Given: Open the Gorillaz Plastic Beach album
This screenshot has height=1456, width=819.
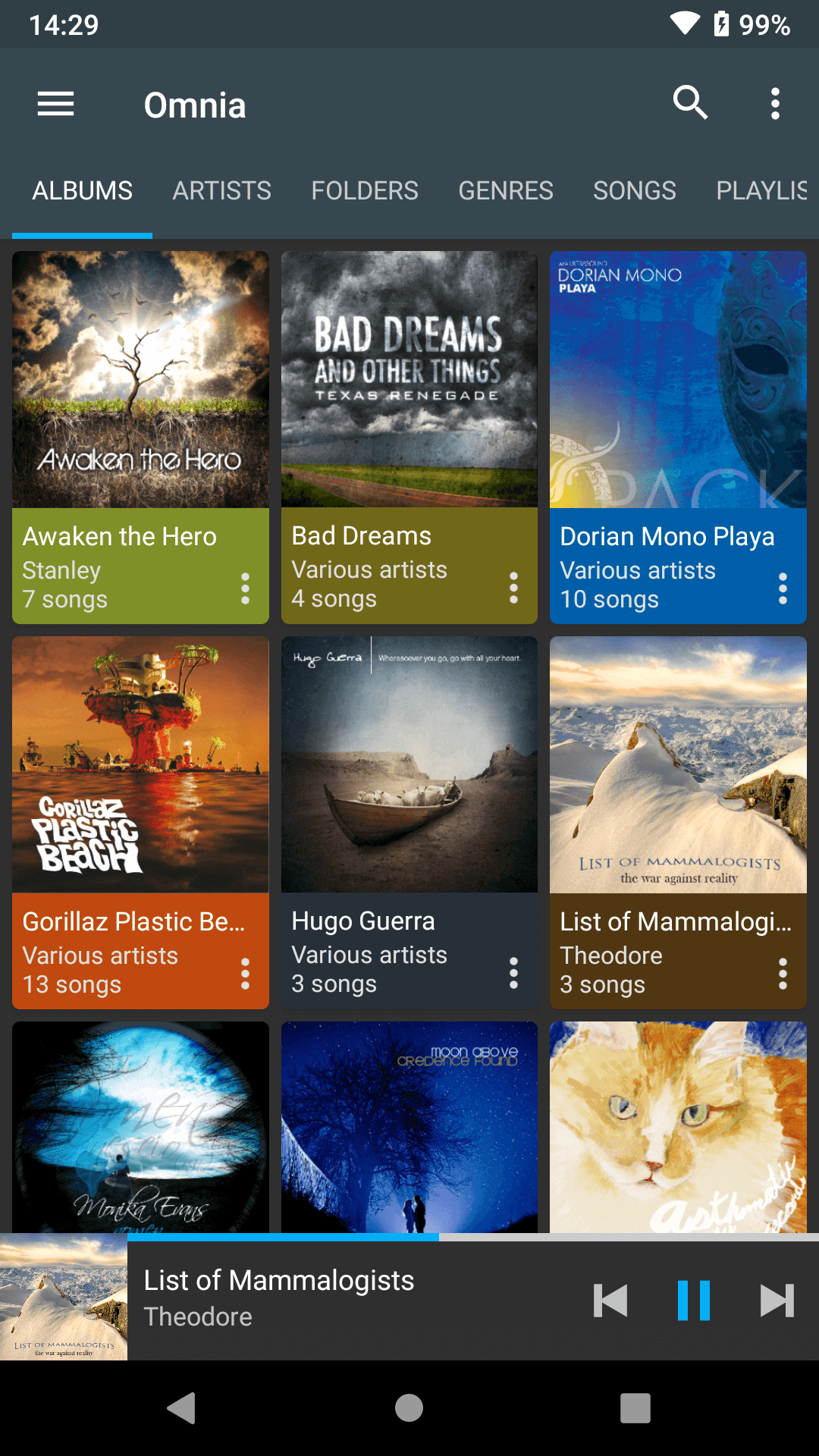Looking at the screenshot, I should tap(140, 764).
